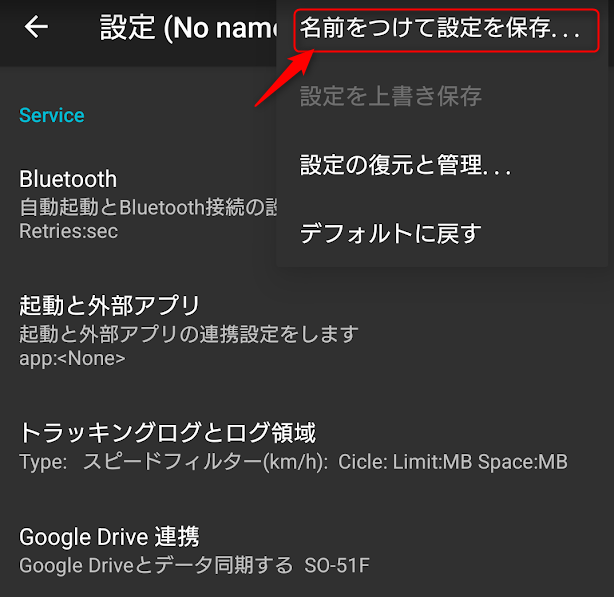Choose 設定の復元と管理 option
Viewport: 614px width, 597px height.
click(x=406, y=165)
